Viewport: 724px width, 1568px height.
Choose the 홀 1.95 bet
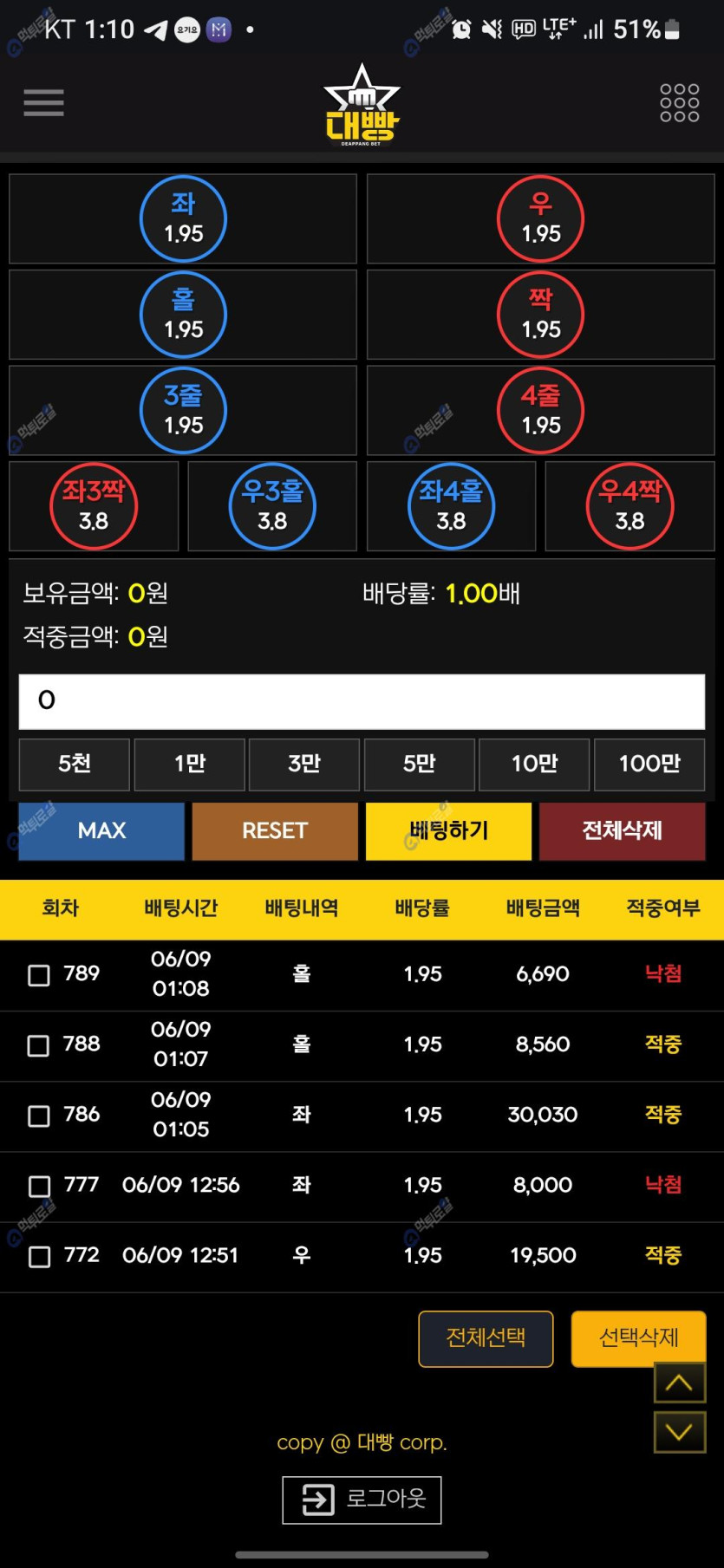tap(183, 315)
